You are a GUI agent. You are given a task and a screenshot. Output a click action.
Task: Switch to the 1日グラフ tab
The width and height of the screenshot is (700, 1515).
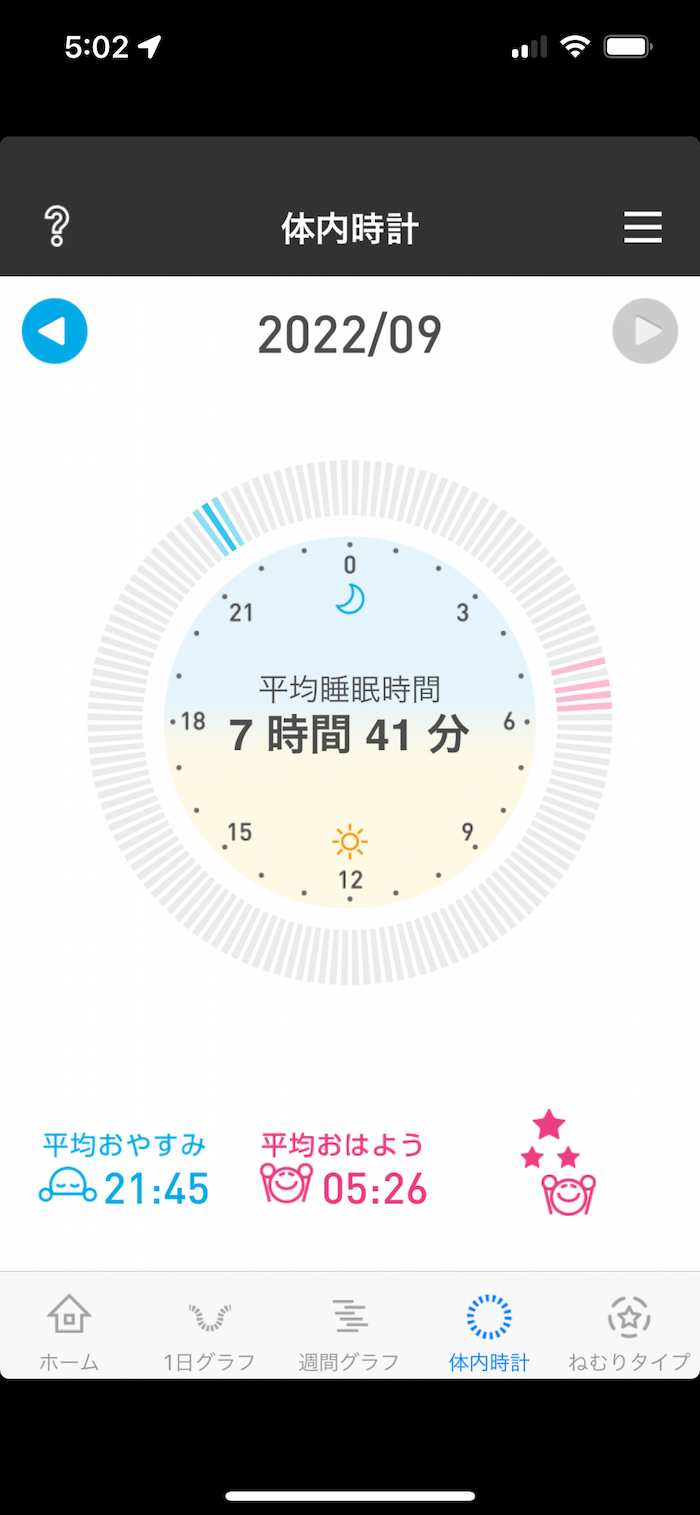tap(209, 1332)
